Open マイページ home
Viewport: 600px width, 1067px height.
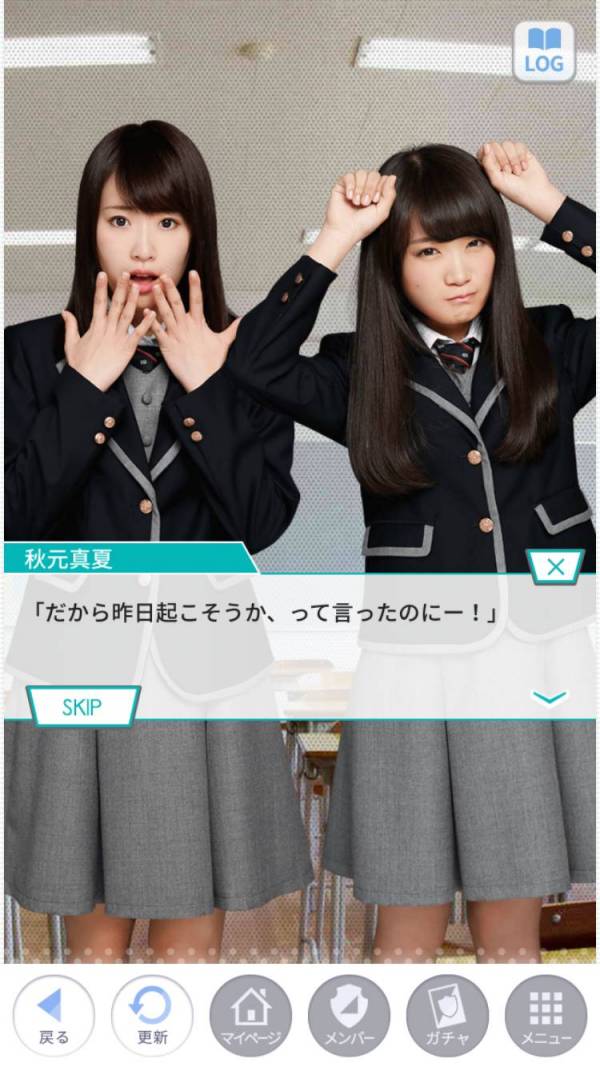pyautogui.click(x=250, y=1015)
